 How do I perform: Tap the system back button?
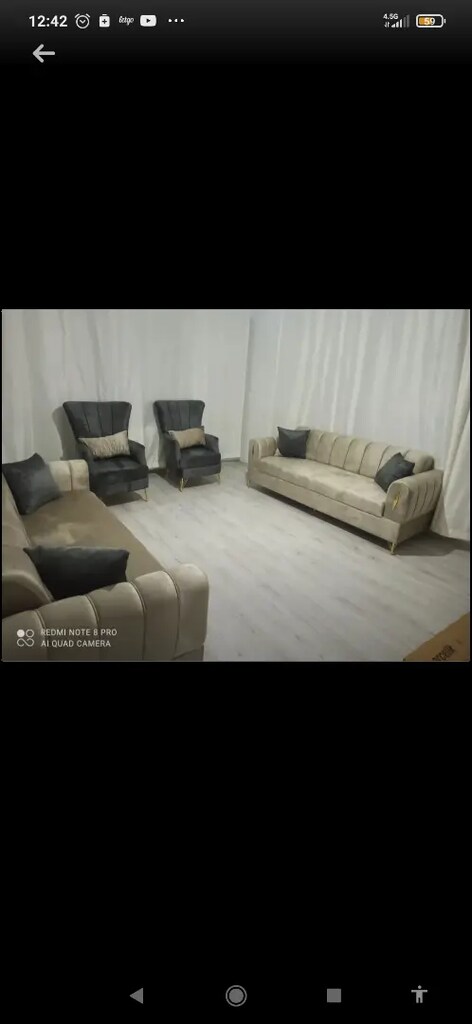[x=136, y=995]
